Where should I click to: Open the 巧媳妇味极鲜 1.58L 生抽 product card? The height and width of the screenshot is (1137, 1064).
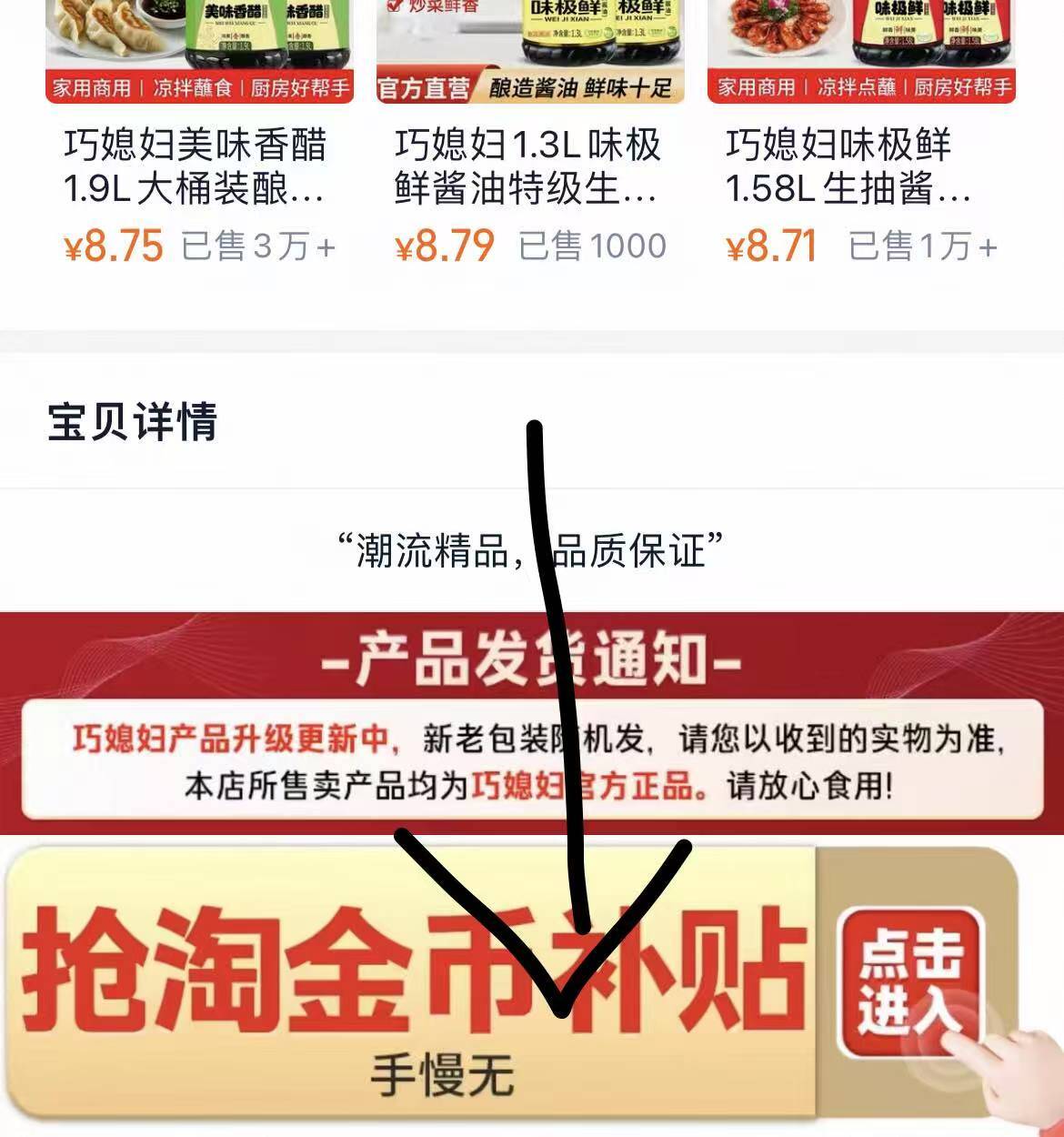858,166
